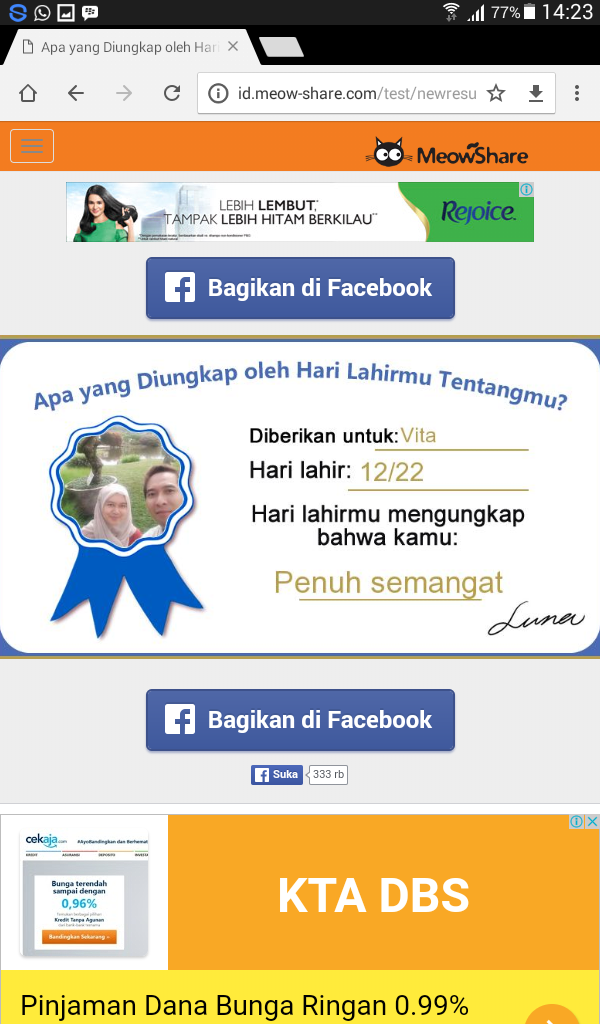This screenshot has width=600, height=1024.
Task: Download this page for offline use
Action: tap(536, 93)
